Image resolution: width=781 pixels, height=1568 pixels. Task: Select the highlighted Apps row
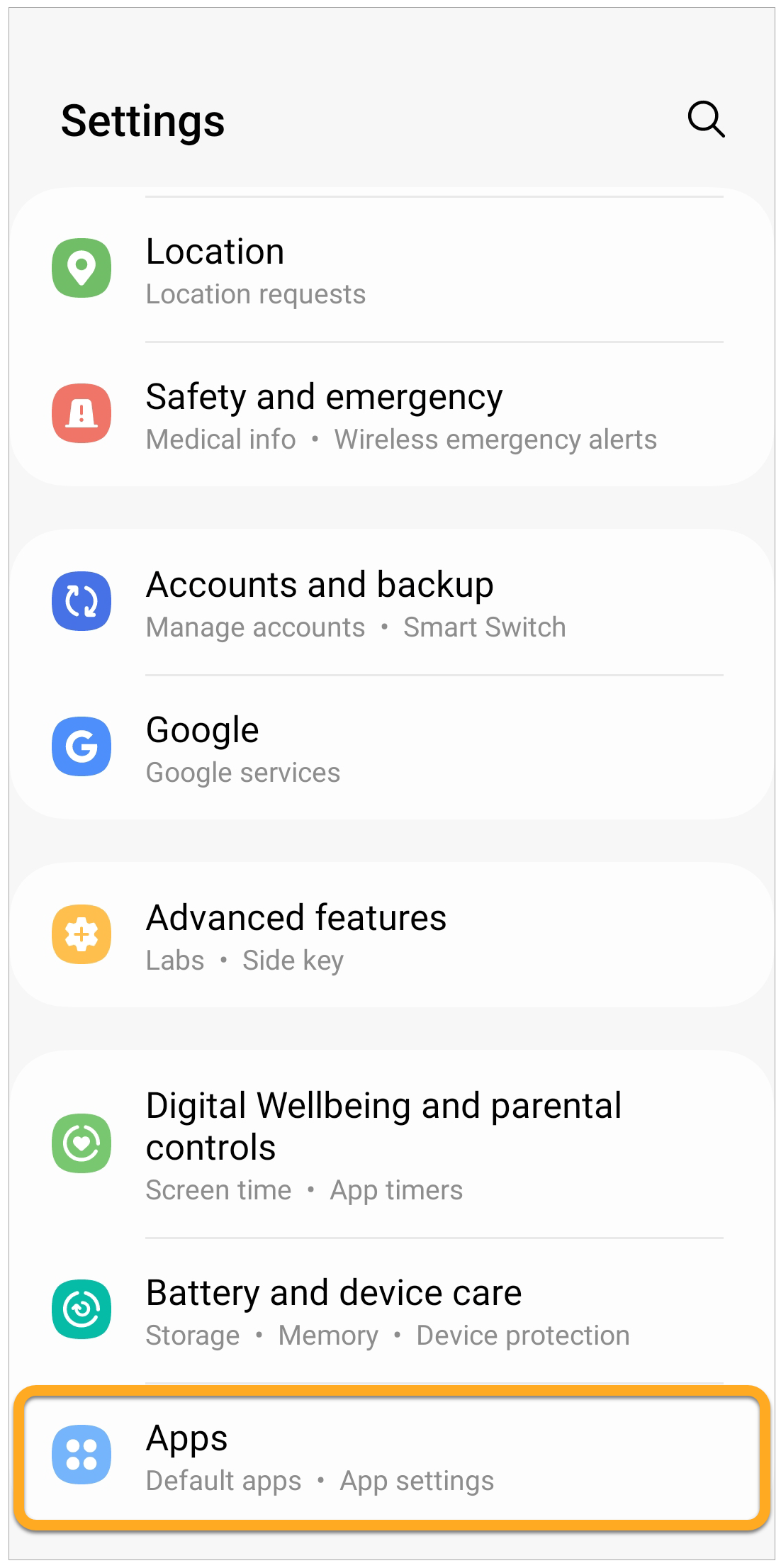tap(390, 1457)
